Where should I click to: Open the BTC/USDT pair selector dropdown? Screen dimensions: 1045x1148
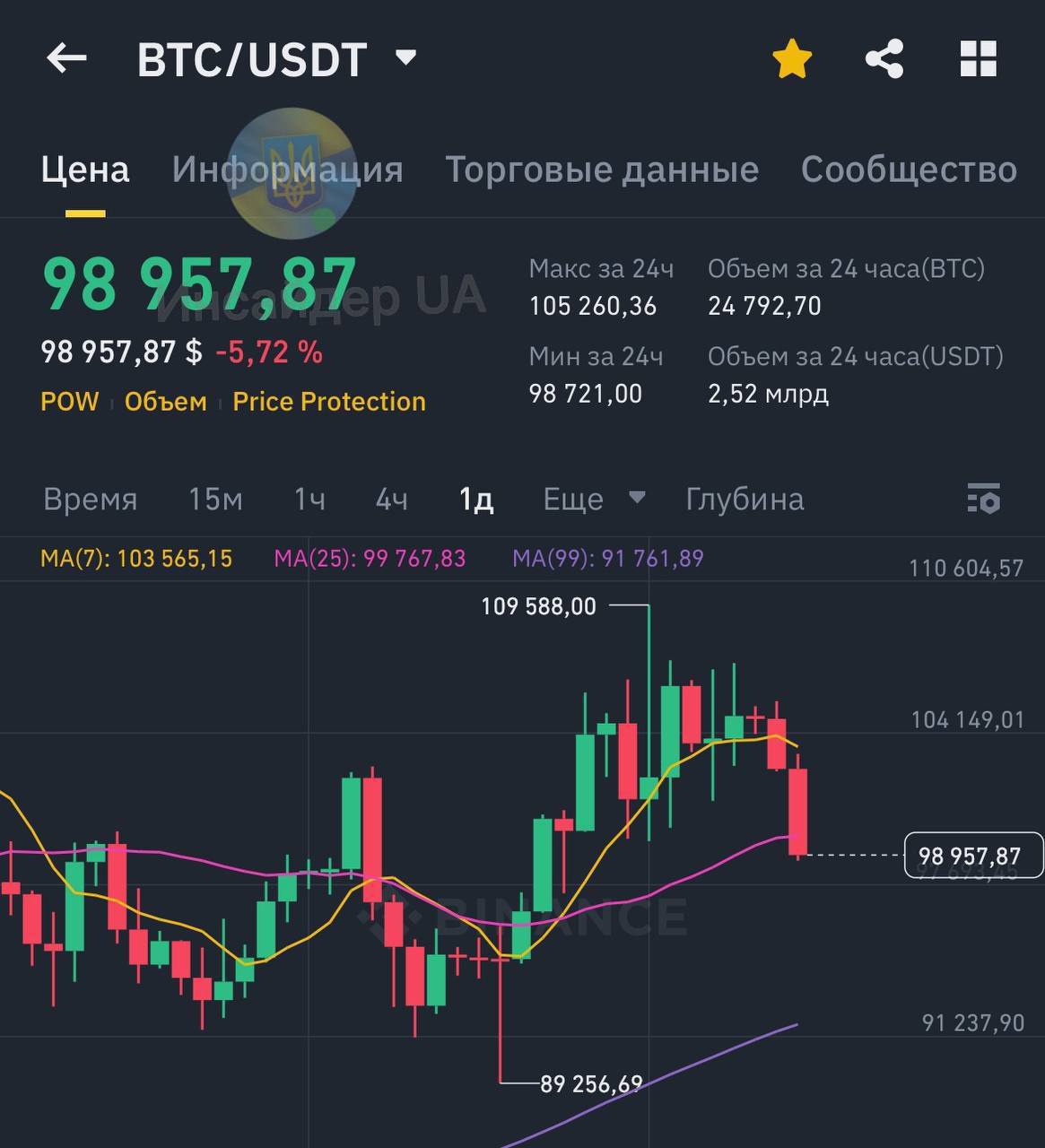click(x=405, y=59)
